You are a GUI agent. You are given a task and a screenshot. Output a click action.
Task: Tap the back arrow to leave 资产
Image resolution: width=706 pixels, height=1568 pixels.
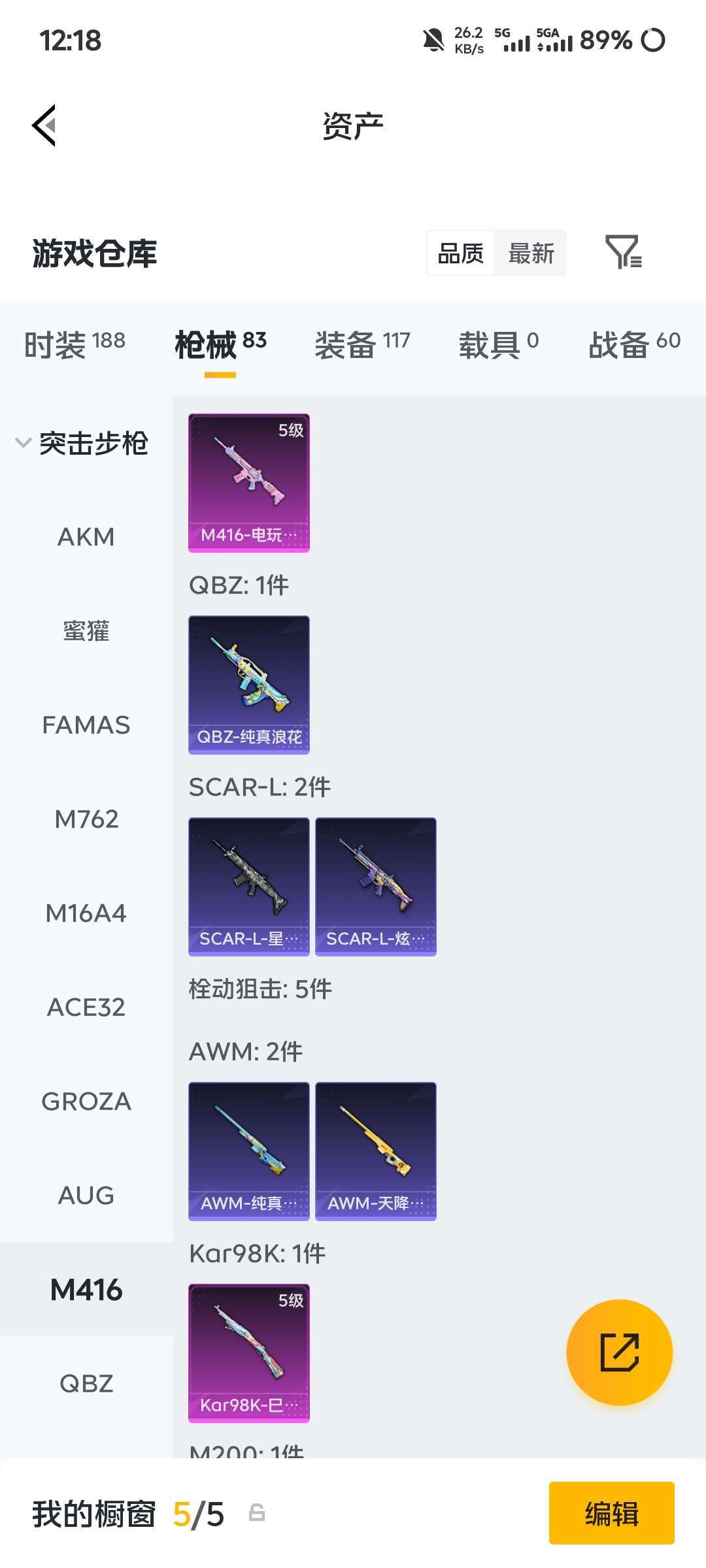pos(43,125)
